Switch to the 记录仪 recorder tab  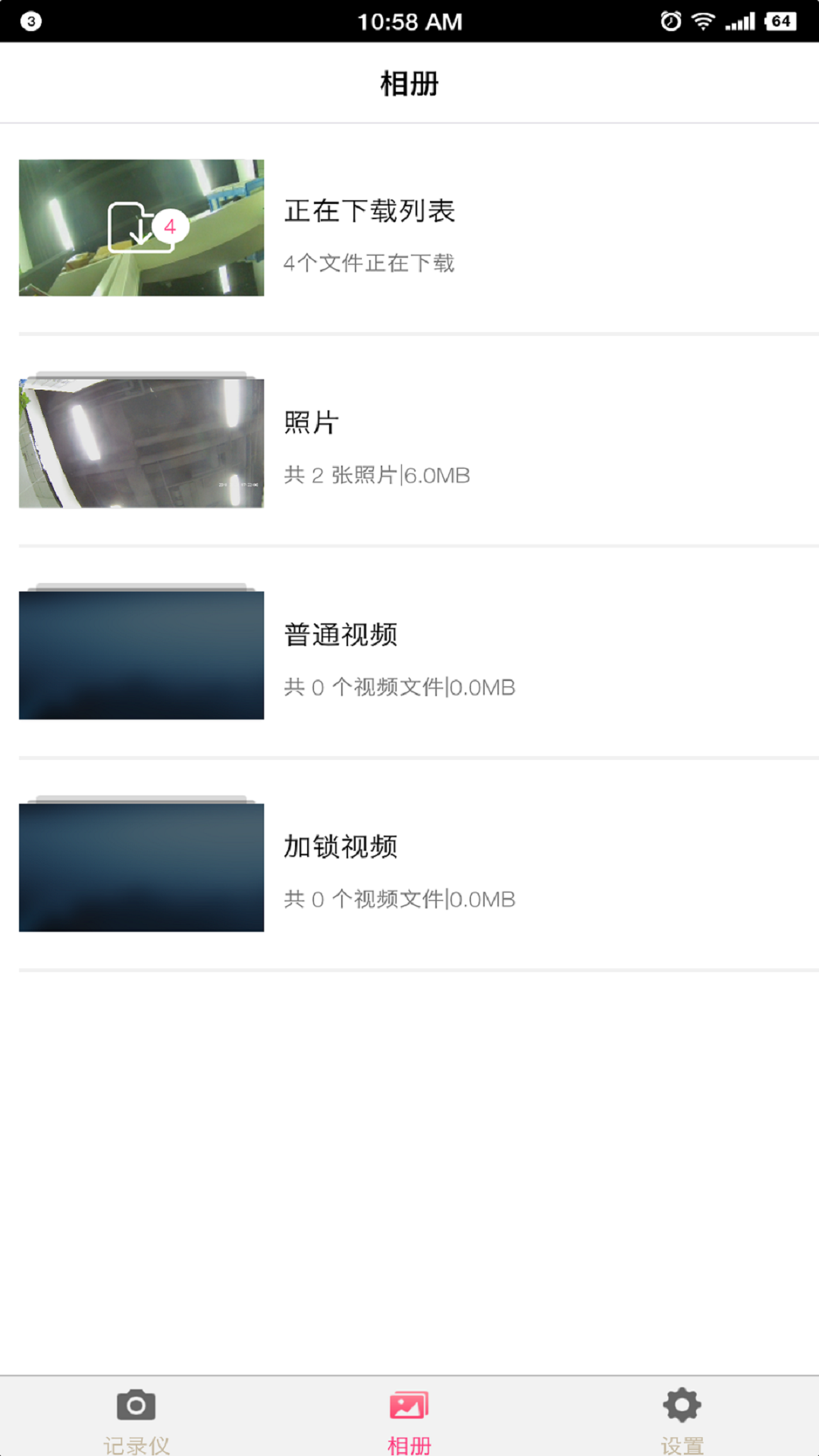[136, 1420]
